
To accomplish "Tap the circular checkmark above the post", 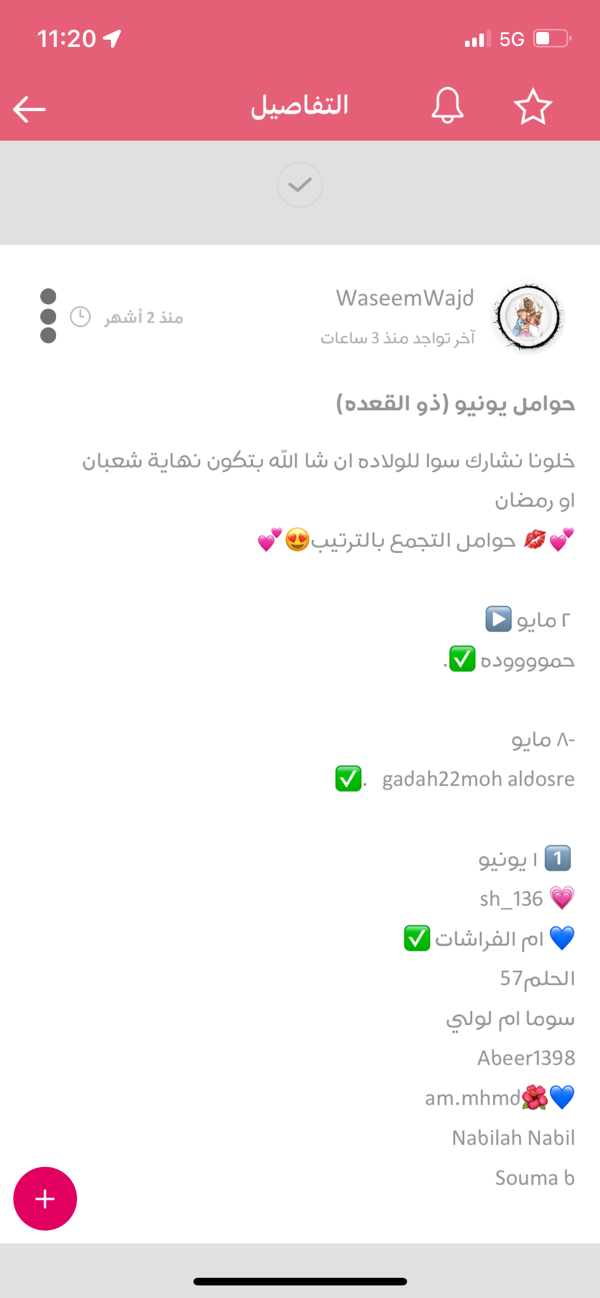I will tap(300, 185).
